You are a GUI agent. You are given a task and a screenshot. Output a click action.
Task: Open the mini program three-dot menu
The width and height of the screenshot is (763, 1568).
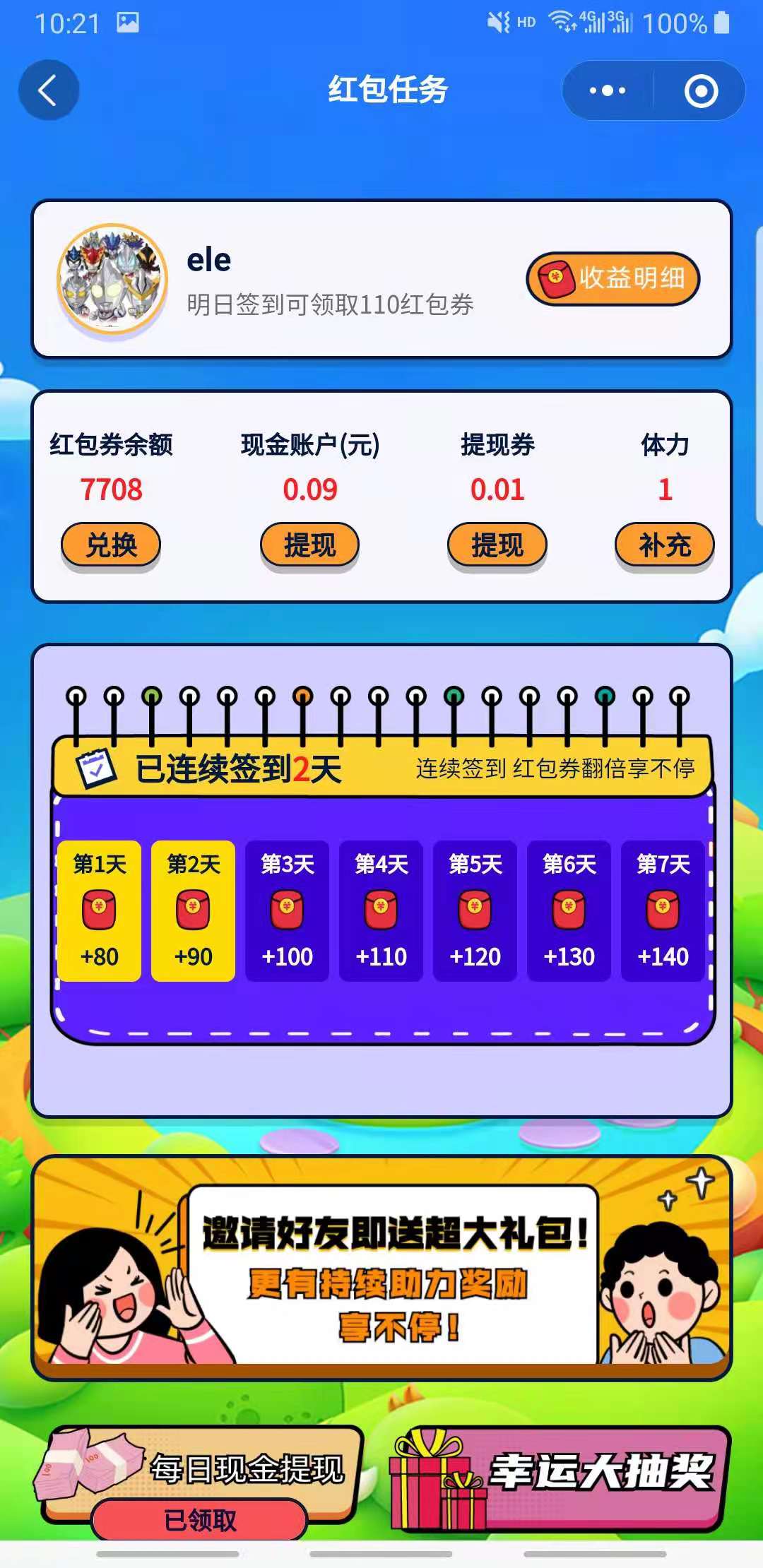coord(608,91)
